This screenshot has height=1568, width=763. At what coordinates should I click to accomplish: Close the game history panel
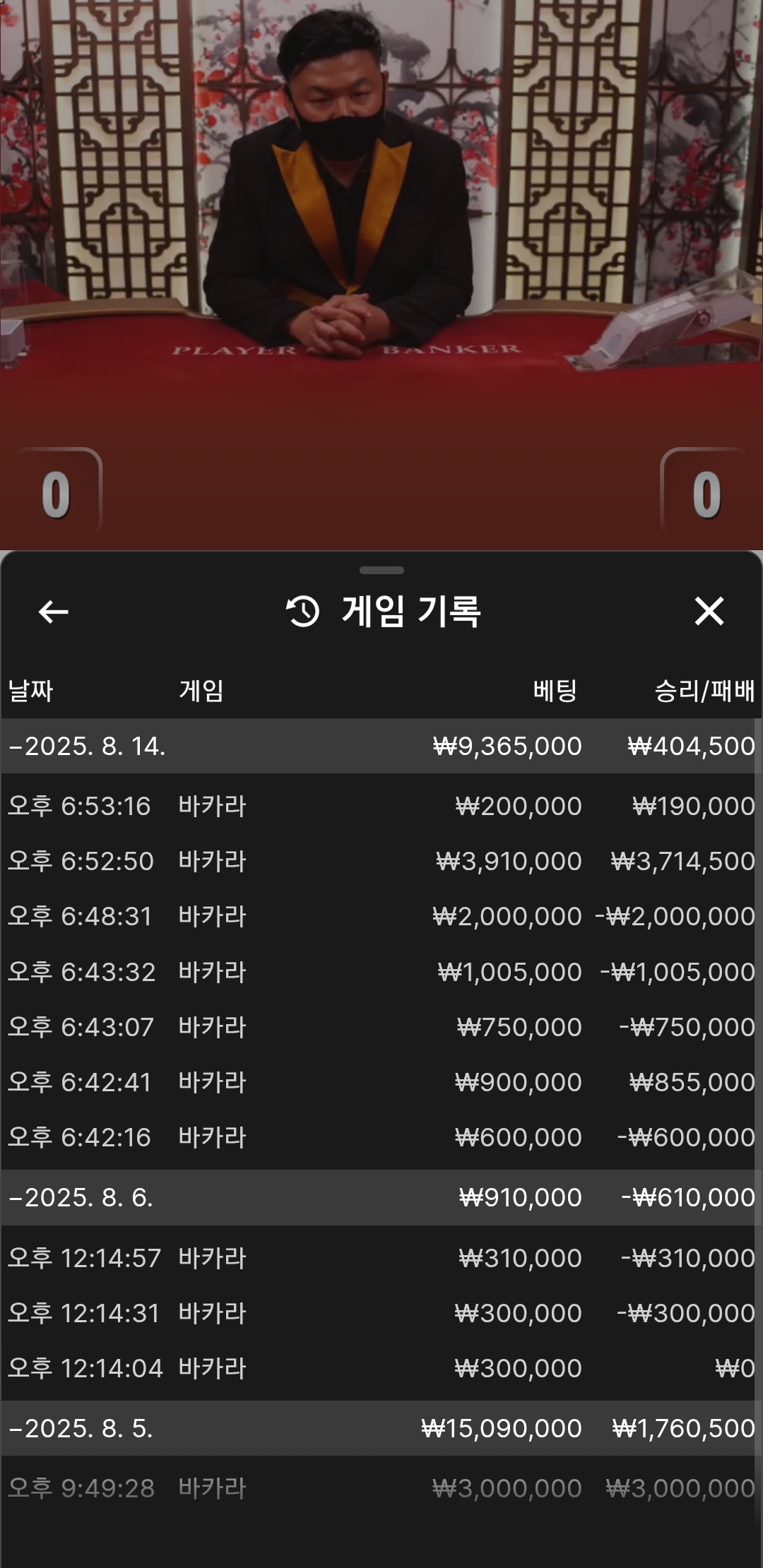coord(709,612)
